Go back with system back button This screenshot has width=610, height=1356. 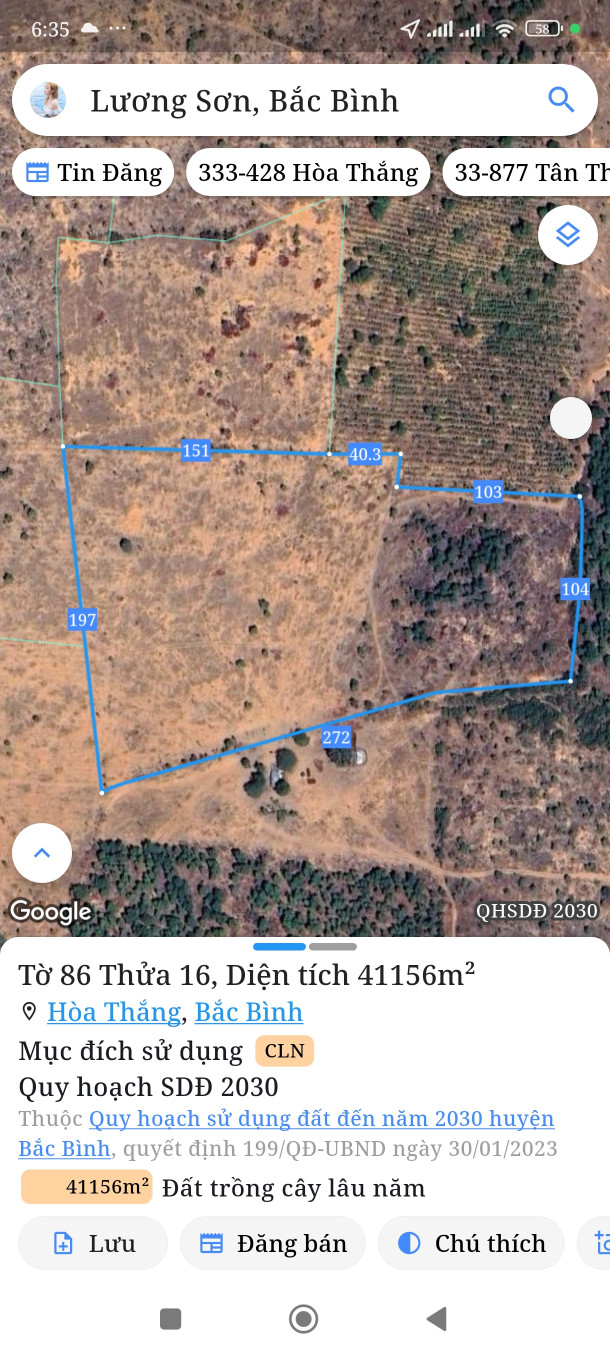click(x=436, y=1319)
